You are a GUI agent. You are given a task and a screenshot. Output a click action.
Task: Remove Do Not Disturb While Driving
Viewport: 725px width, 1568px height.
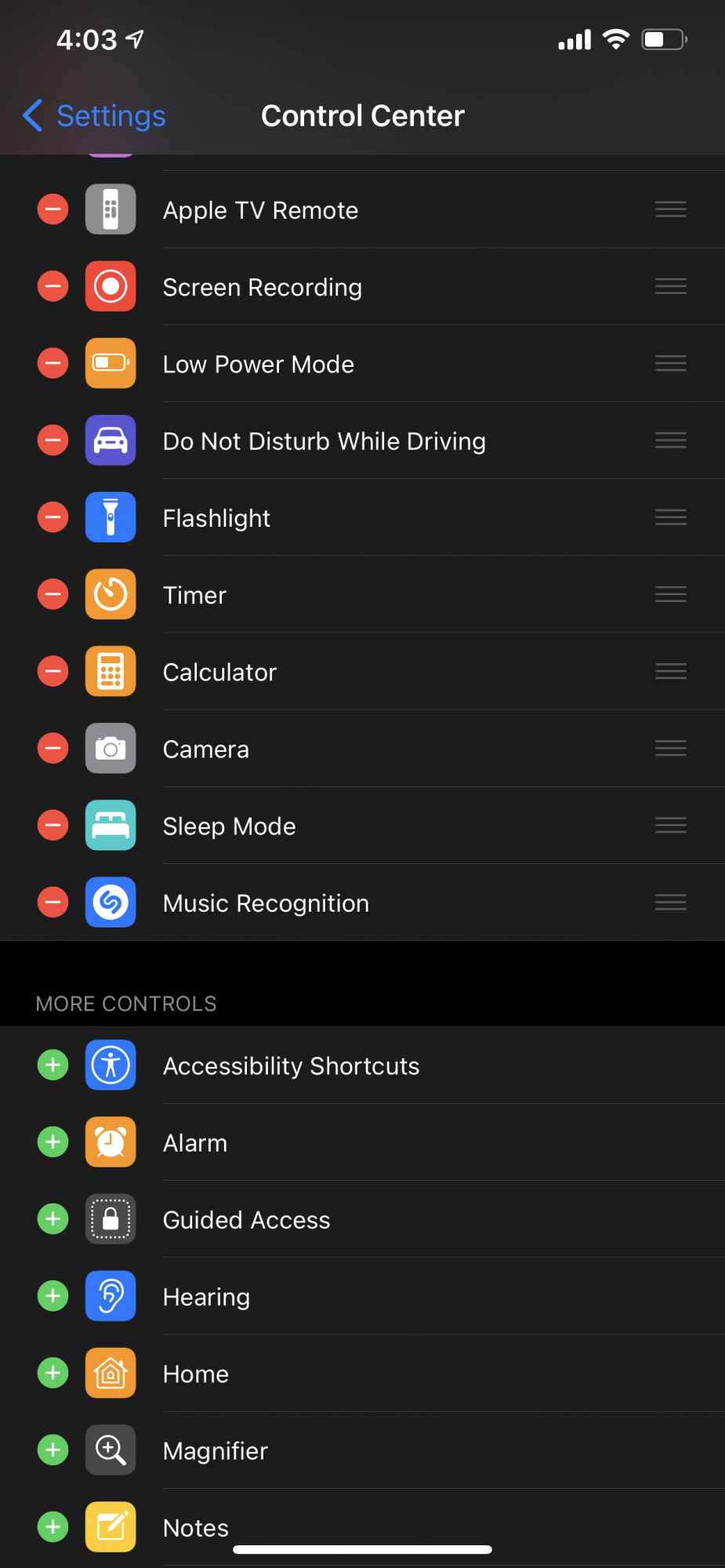pyautogui.click(x=53, y=440)
